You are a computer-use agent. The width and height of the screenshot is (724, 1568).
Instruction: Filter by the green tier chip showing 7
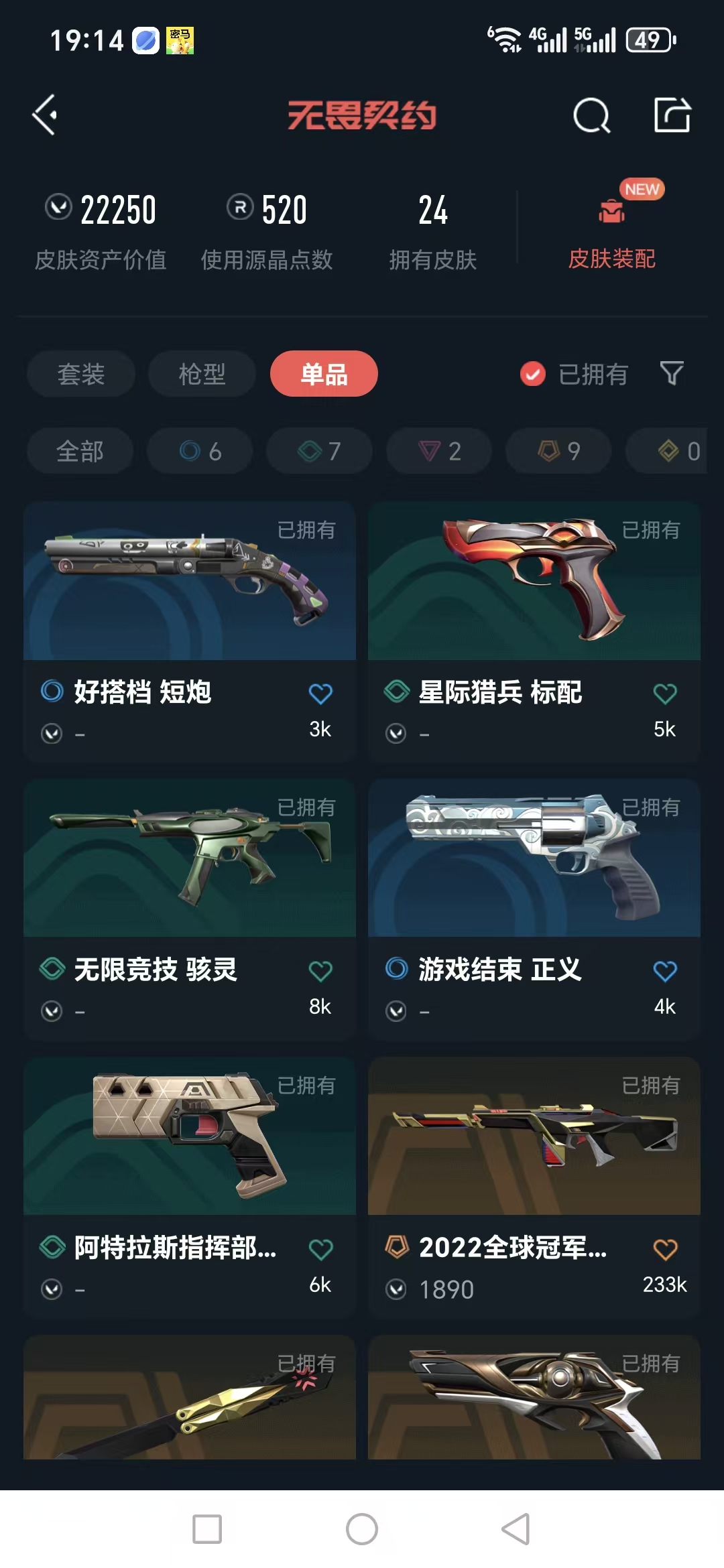[319, 451]
